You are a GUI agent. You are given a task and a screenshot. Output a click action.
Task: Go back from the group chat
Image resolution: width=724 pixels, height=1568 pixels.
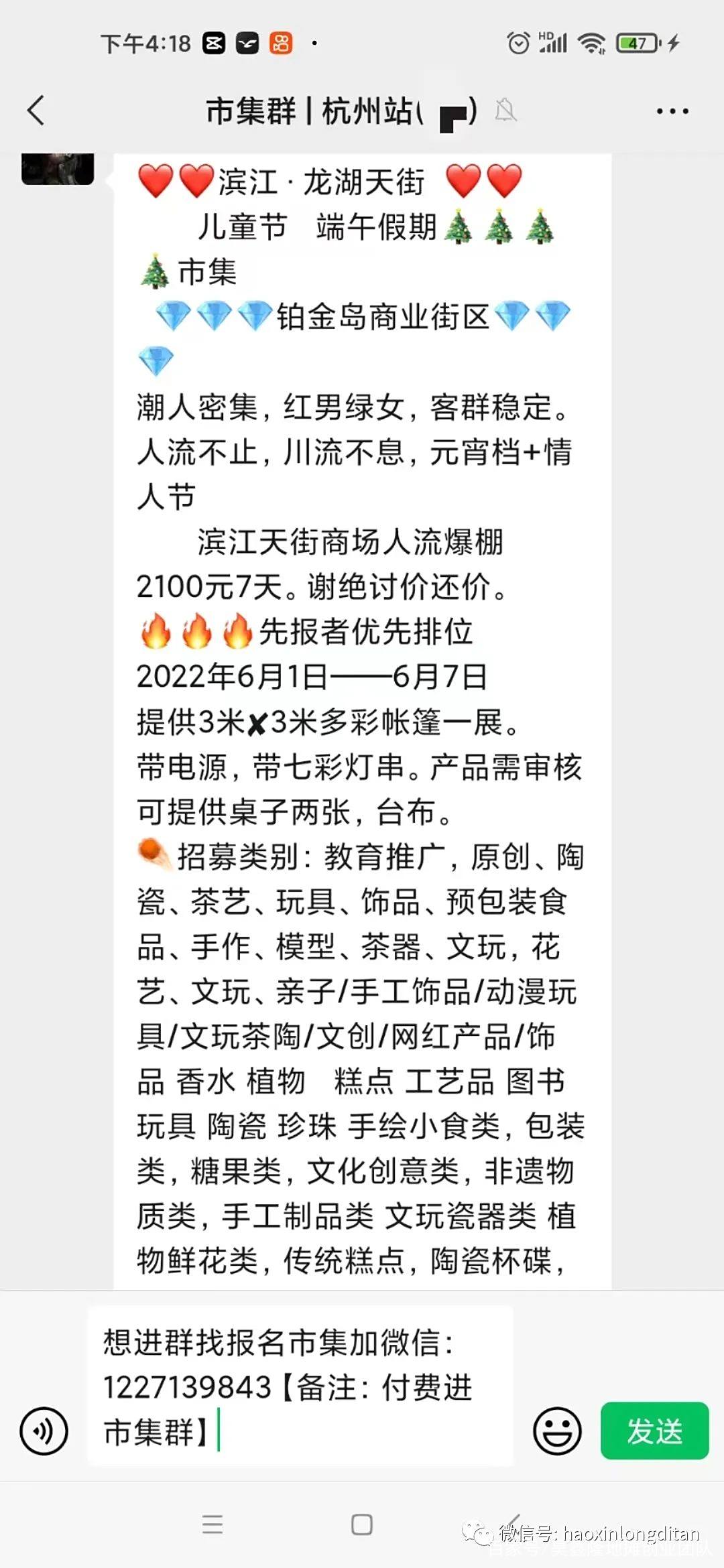[36, 111]
